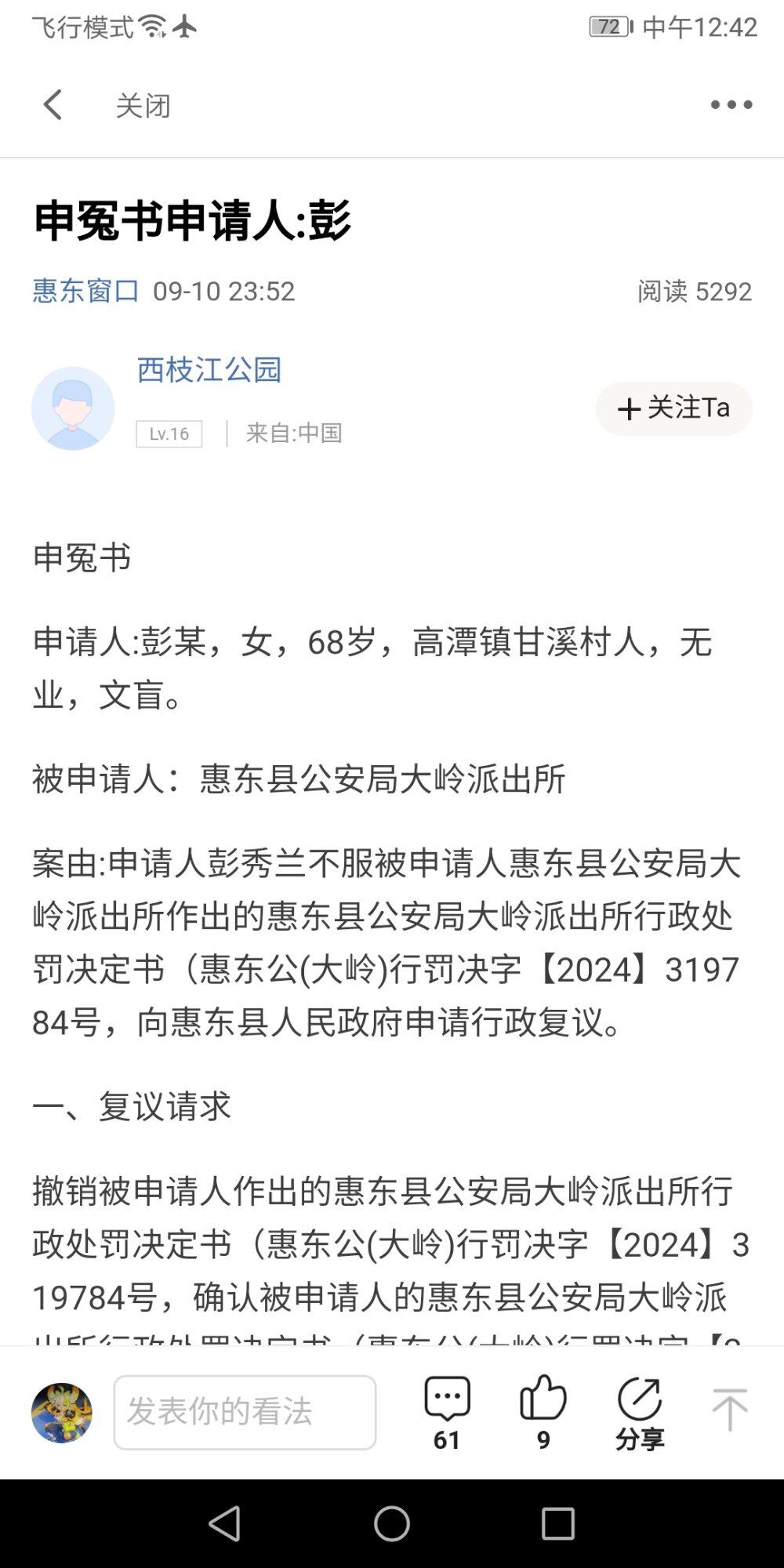The width and height of the screenshot is (784, 1568).
Task: Share this post via 分享
Action: coord(640,1411)
